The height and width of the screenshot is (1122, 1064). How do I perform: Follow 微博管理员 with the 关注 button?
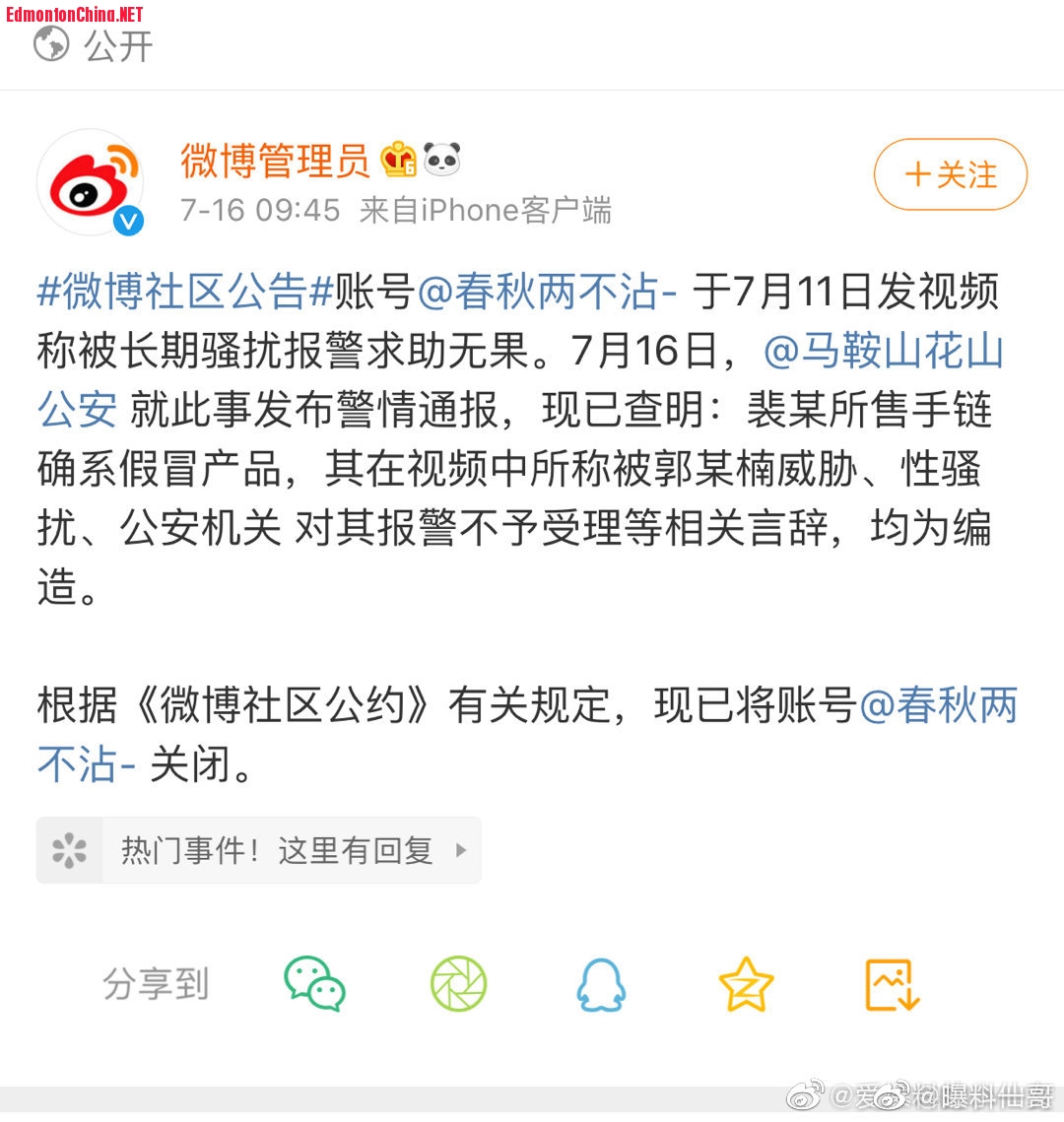click(x=950, y=175)
